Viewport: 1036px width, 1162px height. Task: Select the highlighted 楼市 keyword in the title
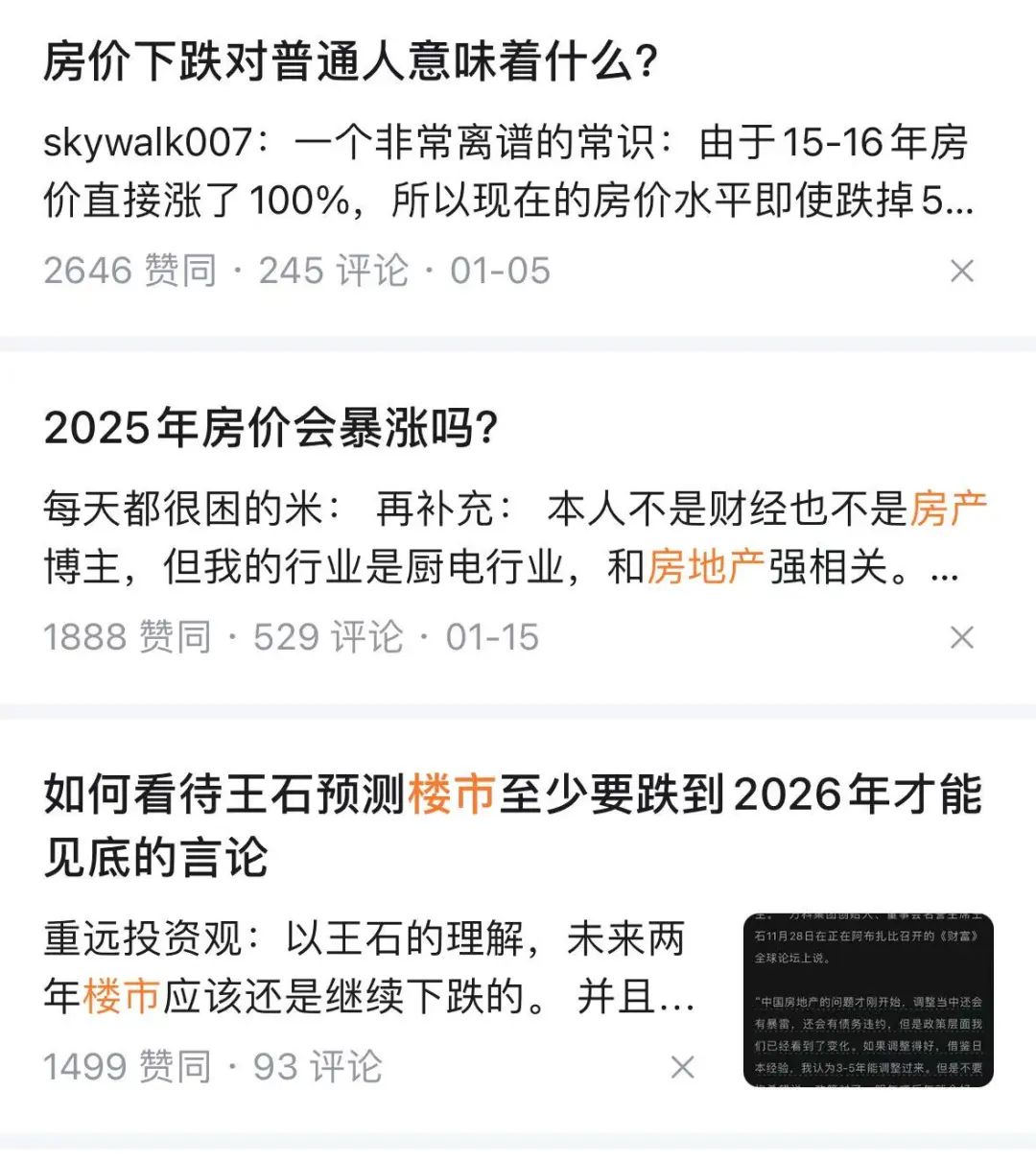[456, 795]
